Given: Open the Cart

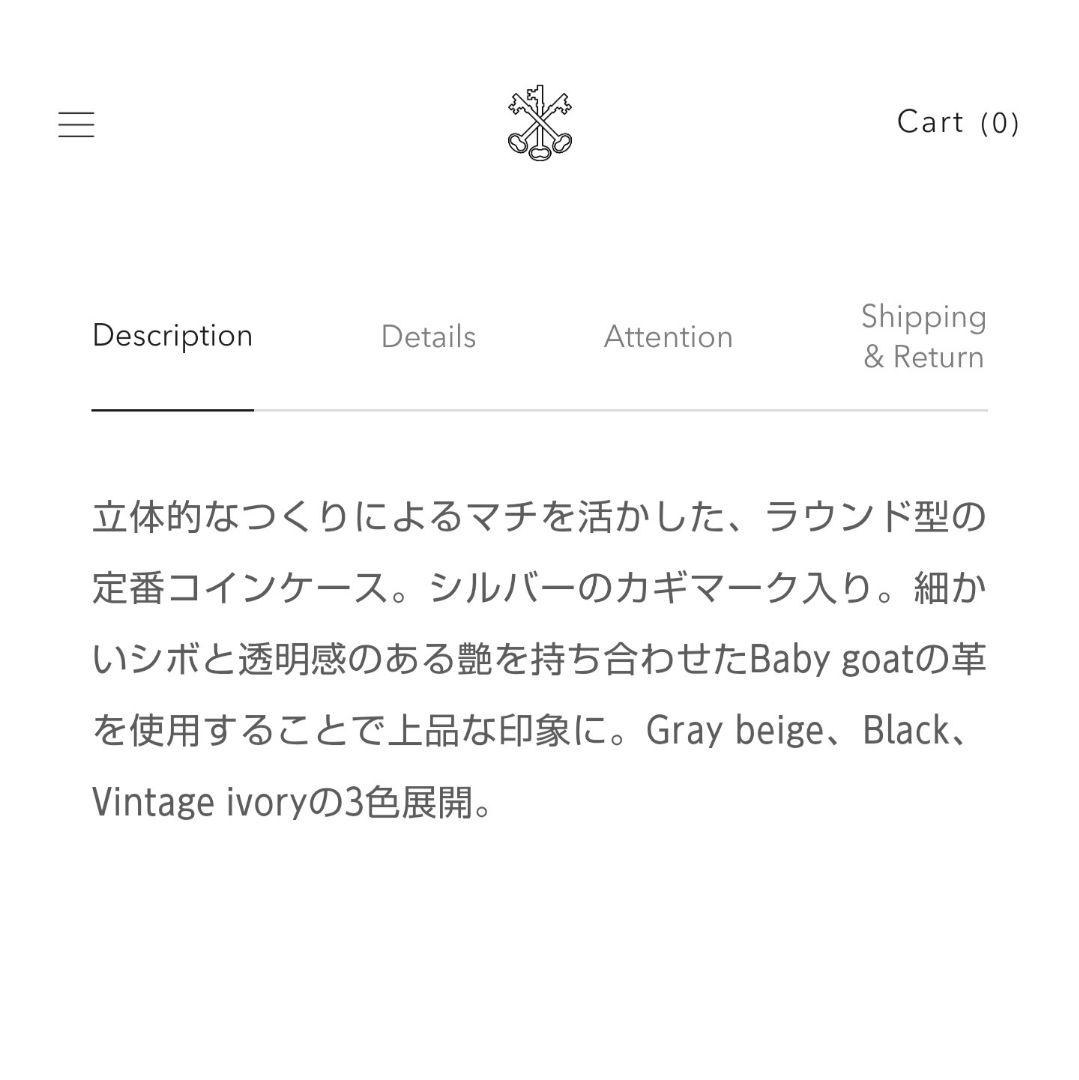Looking at the screenshot, I should pos(957,122).
